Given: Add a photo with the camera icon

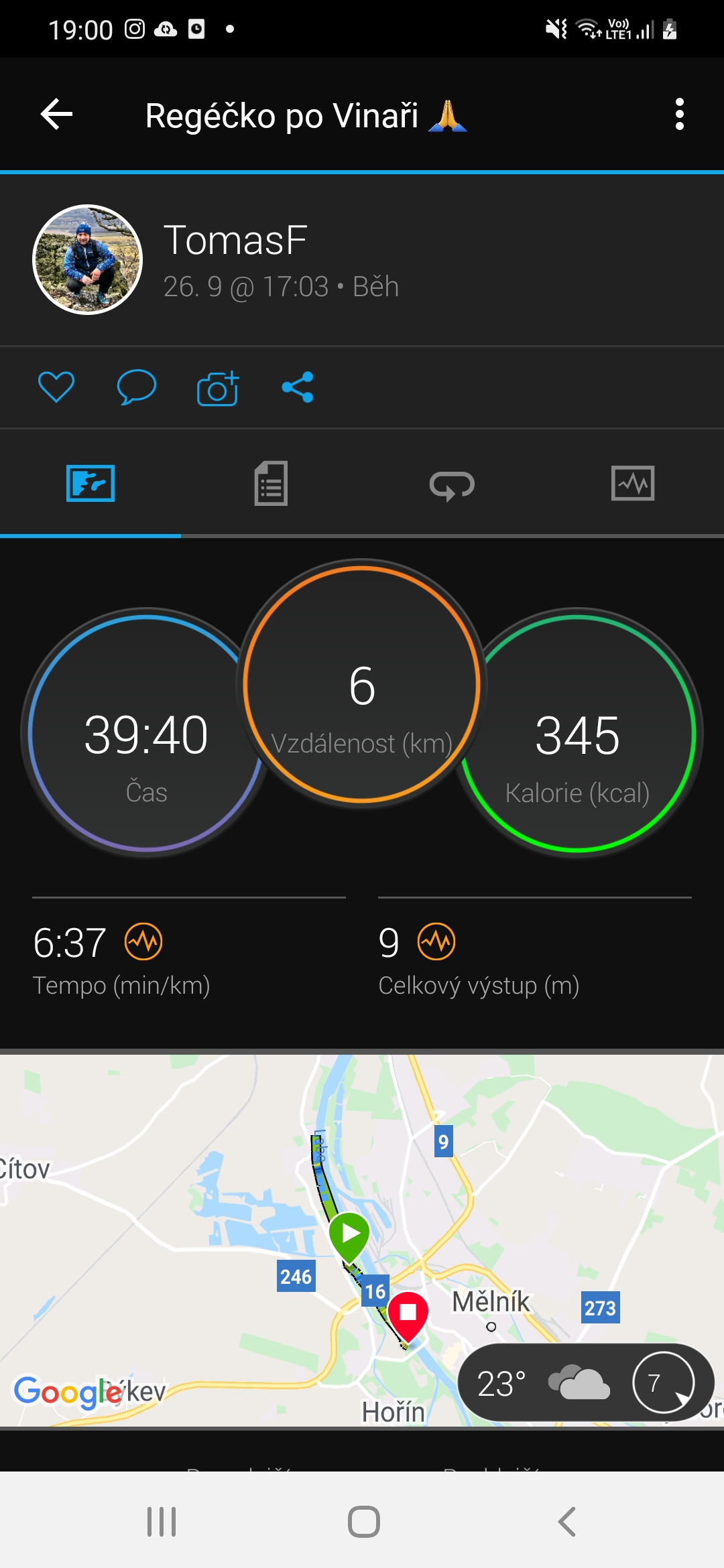Looking at the screenshot, I should (218, 387).
